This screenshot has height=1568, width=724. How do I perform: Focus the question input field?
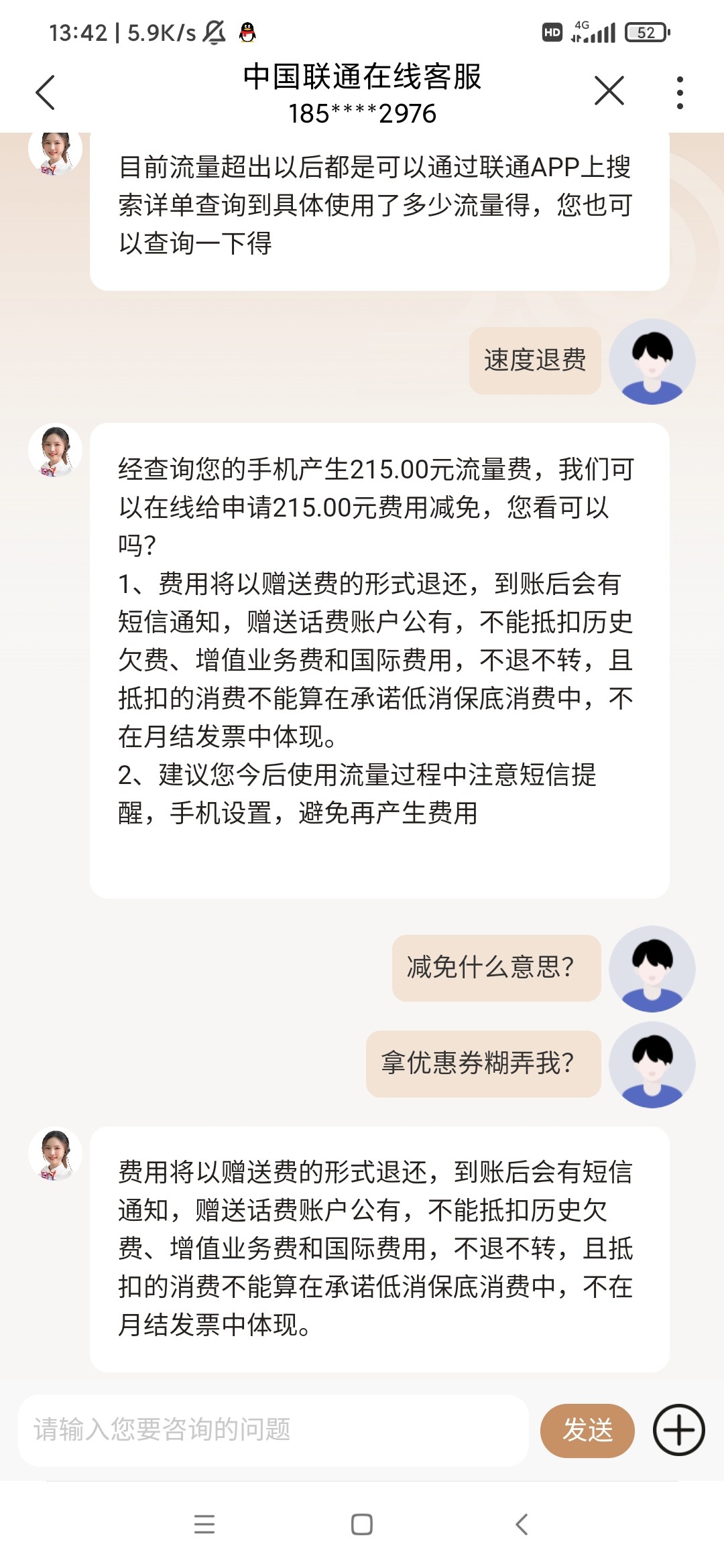(272, 1430)
